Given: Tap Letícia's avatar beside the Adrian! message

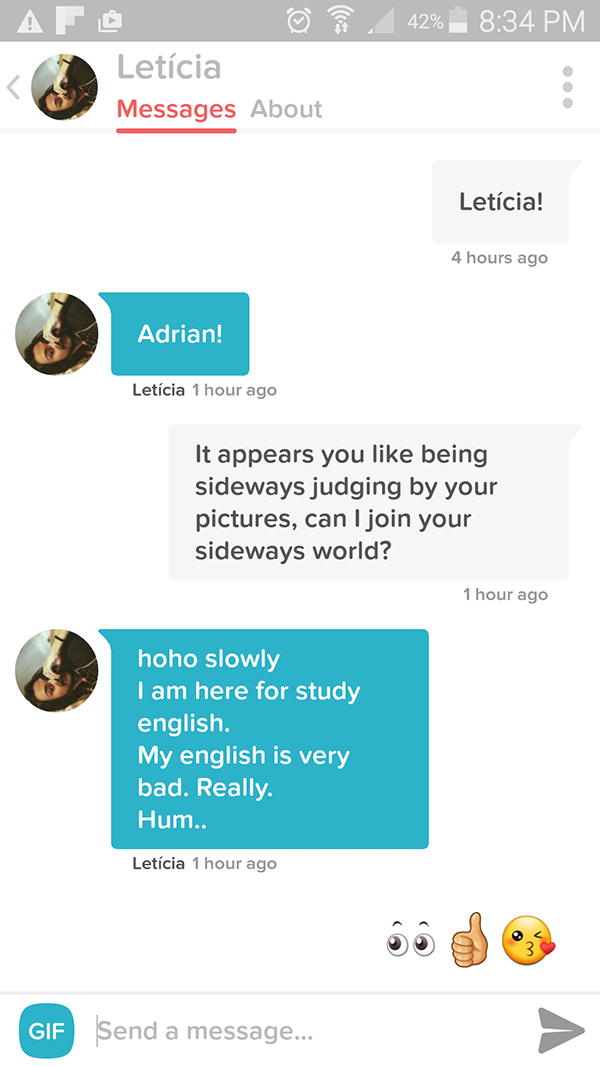Looking at the screenshot, I should click(57, 334).
